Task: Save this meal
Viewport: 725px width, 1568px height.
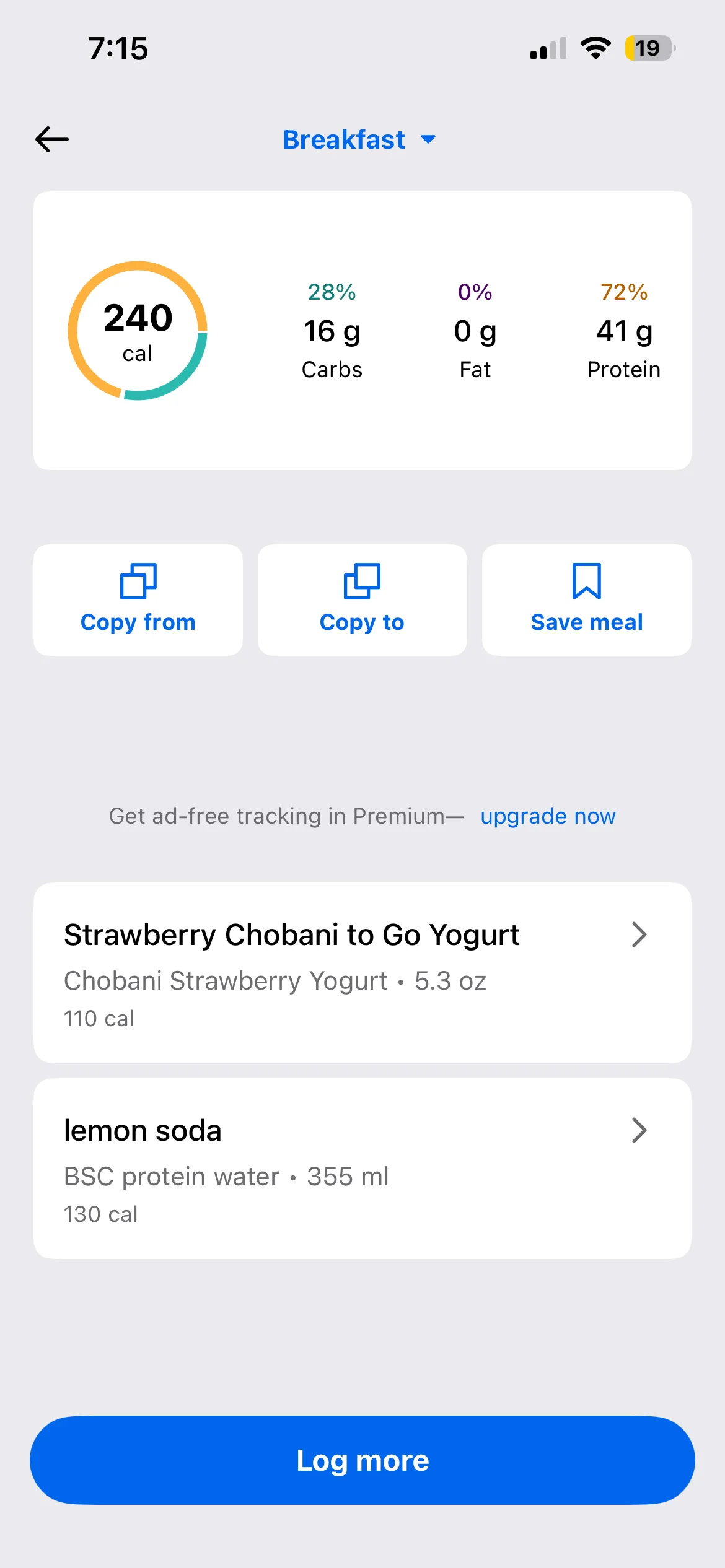Action: [586, 599]
